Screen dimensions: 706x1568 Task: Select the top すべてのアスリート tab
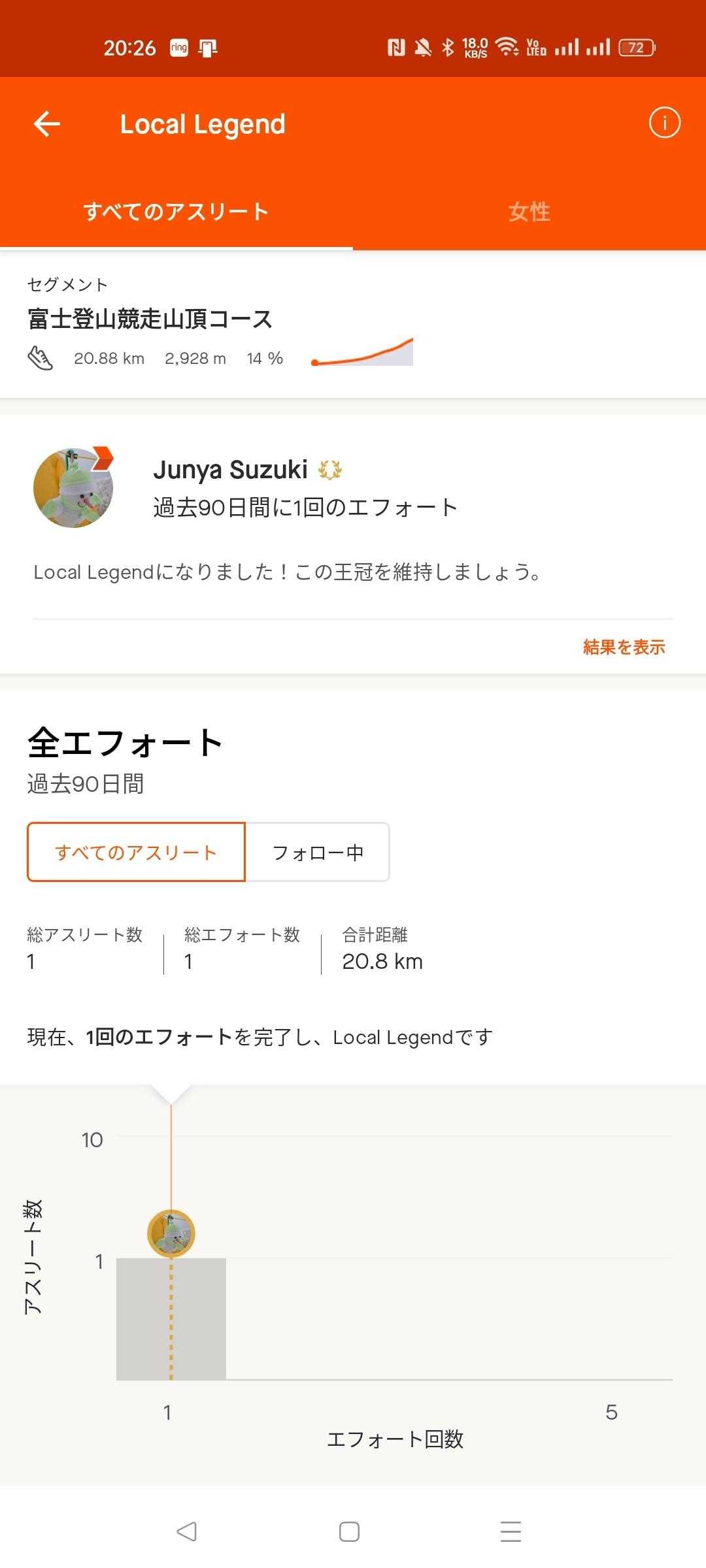coord(176,212)
